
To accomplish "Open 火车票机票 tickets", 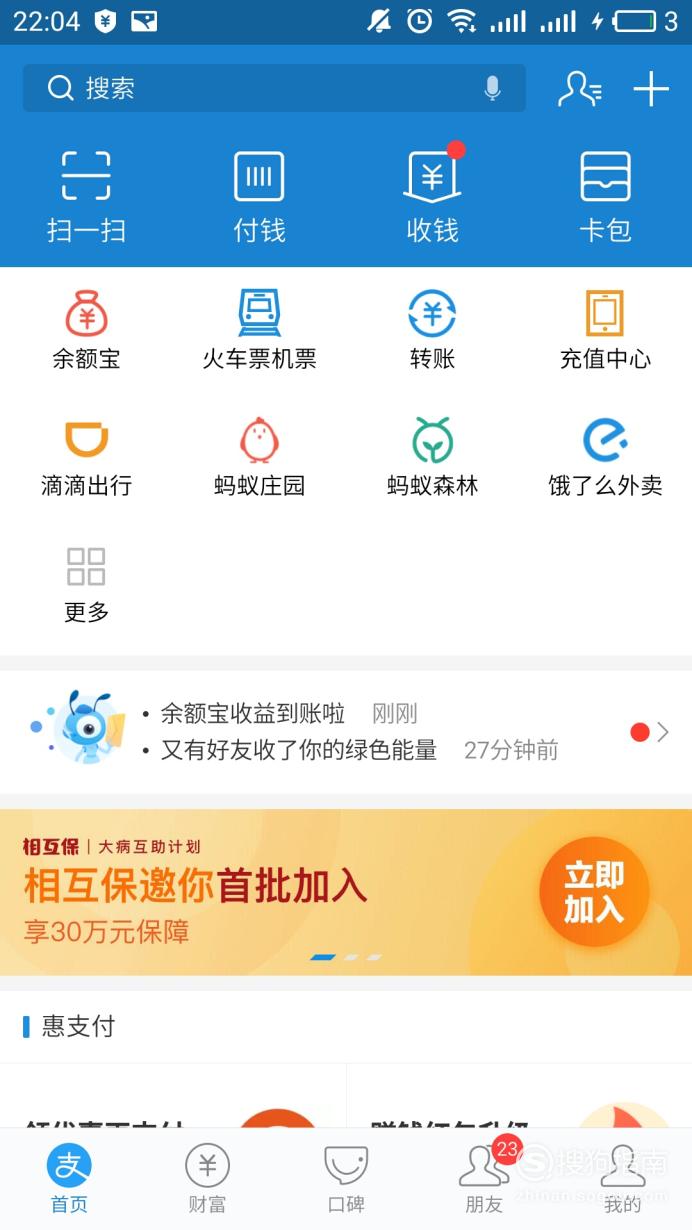I will [259, 330].
